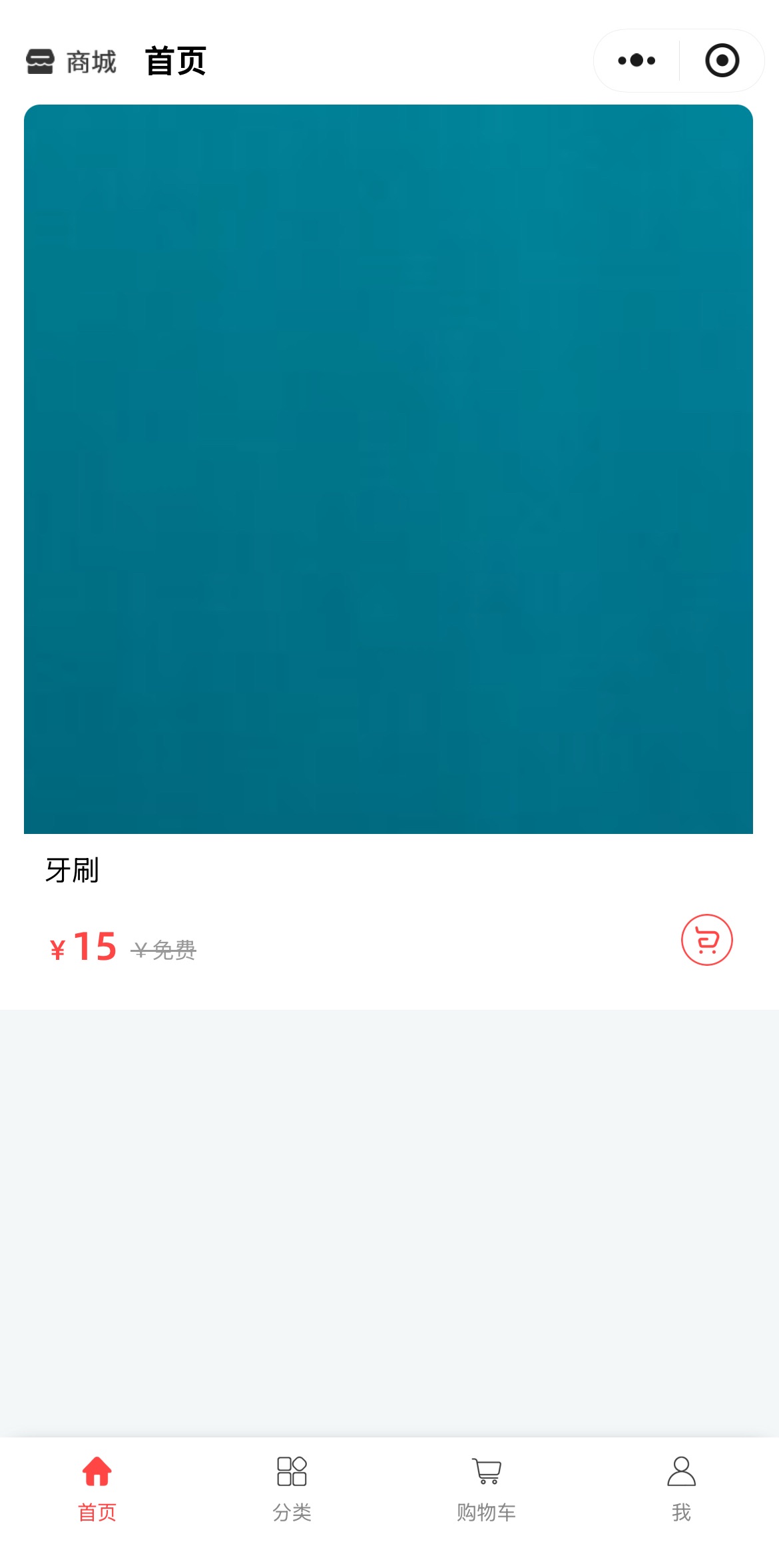Tap the 商城 store button
Screen dimensions: 779x1568
[x=71, y=62]
